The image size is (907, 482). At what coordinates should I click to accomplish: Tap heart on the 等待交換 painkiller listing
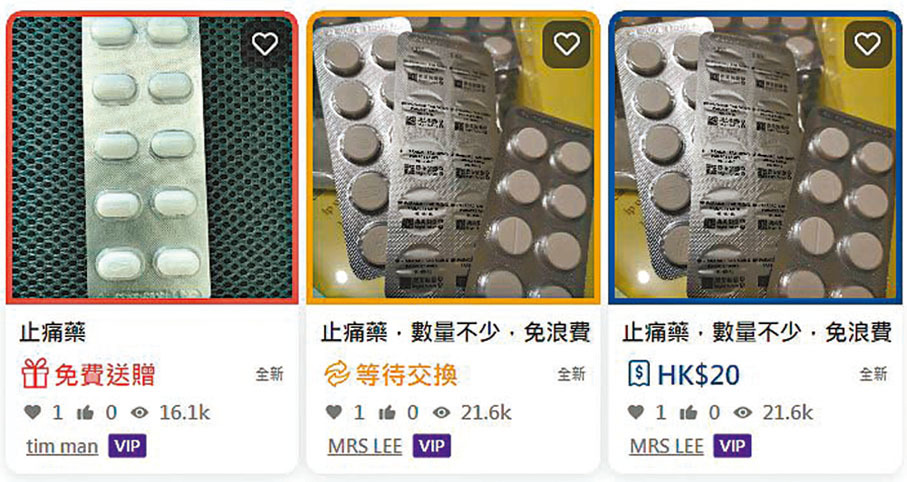(567, 45)
